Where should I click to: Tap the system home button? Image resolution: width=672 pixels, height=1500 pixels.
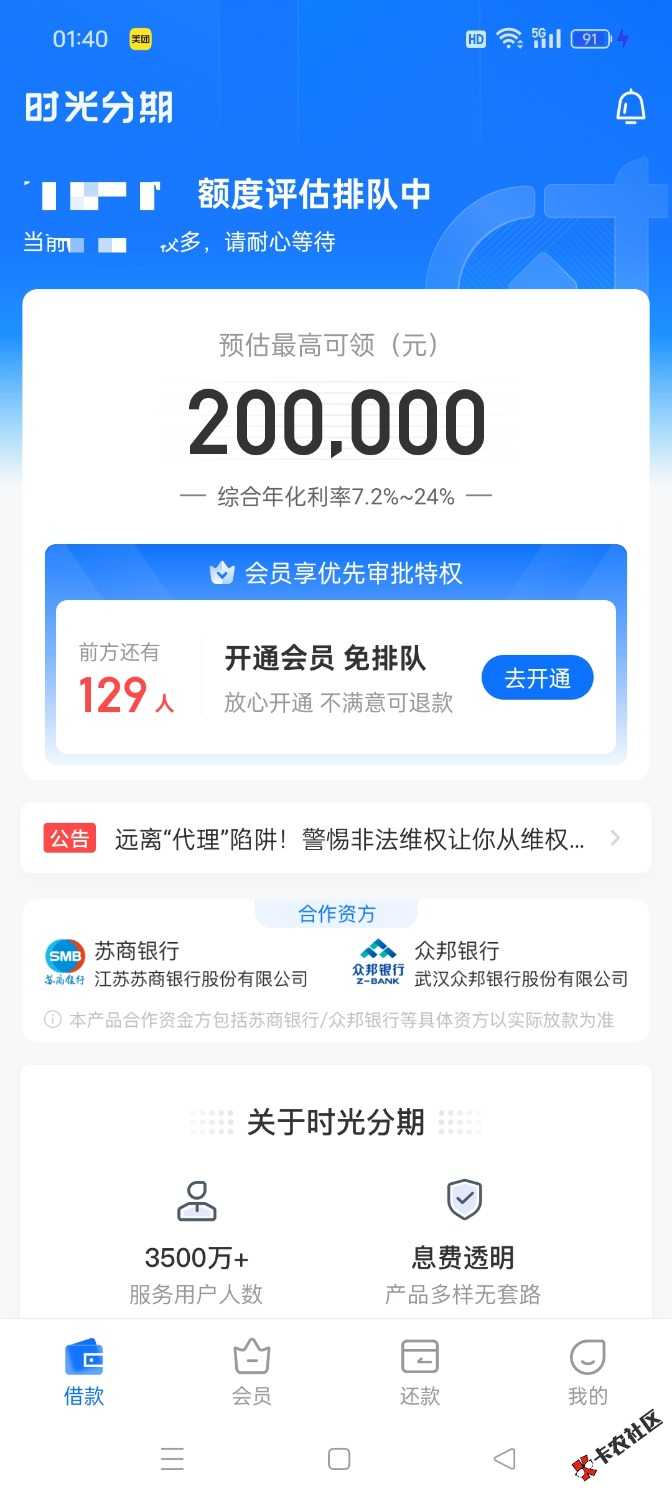click(339, 1458)
